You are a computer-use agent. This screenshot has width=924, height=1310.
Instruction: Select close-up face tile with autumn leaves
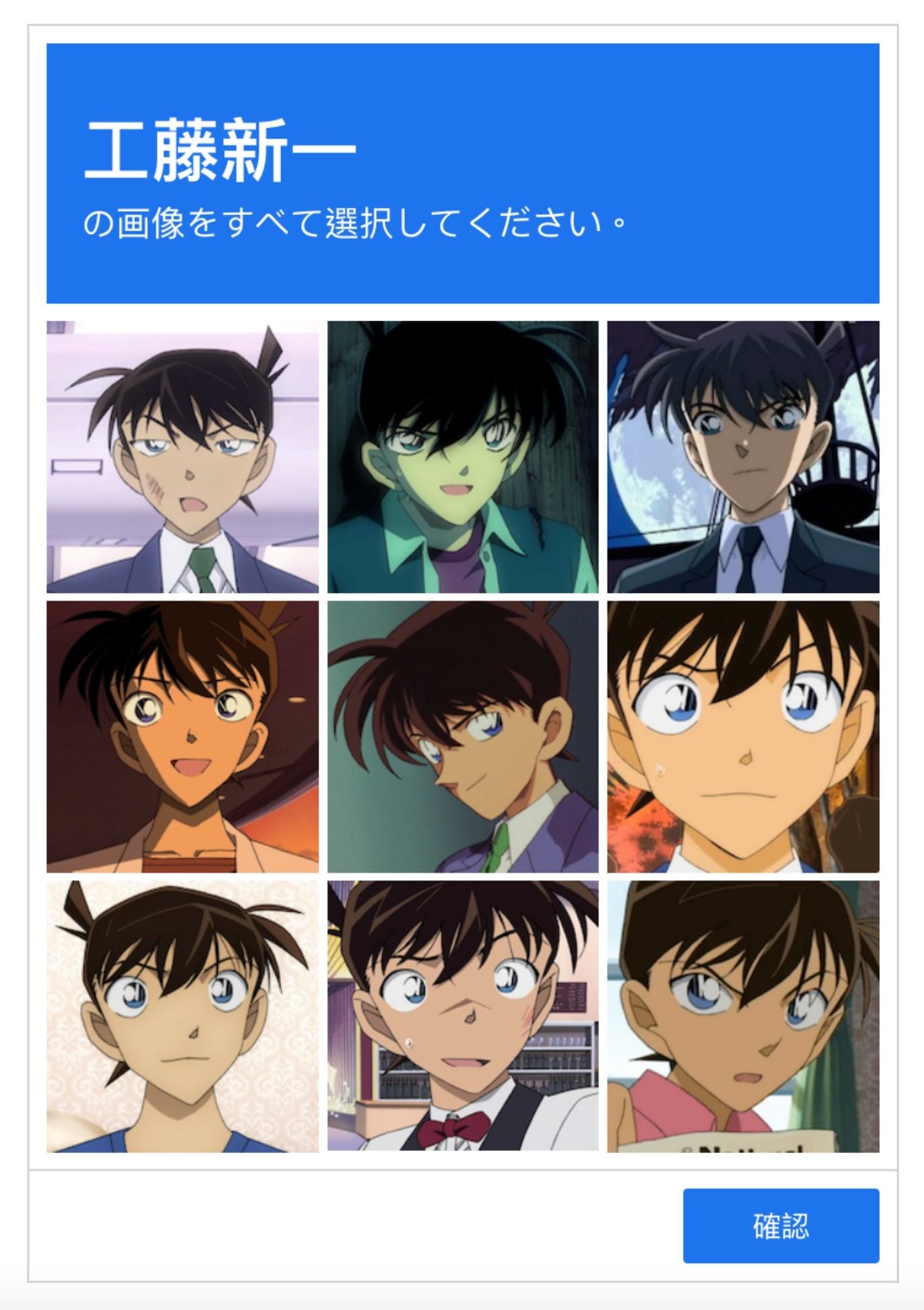coord(743,737)
